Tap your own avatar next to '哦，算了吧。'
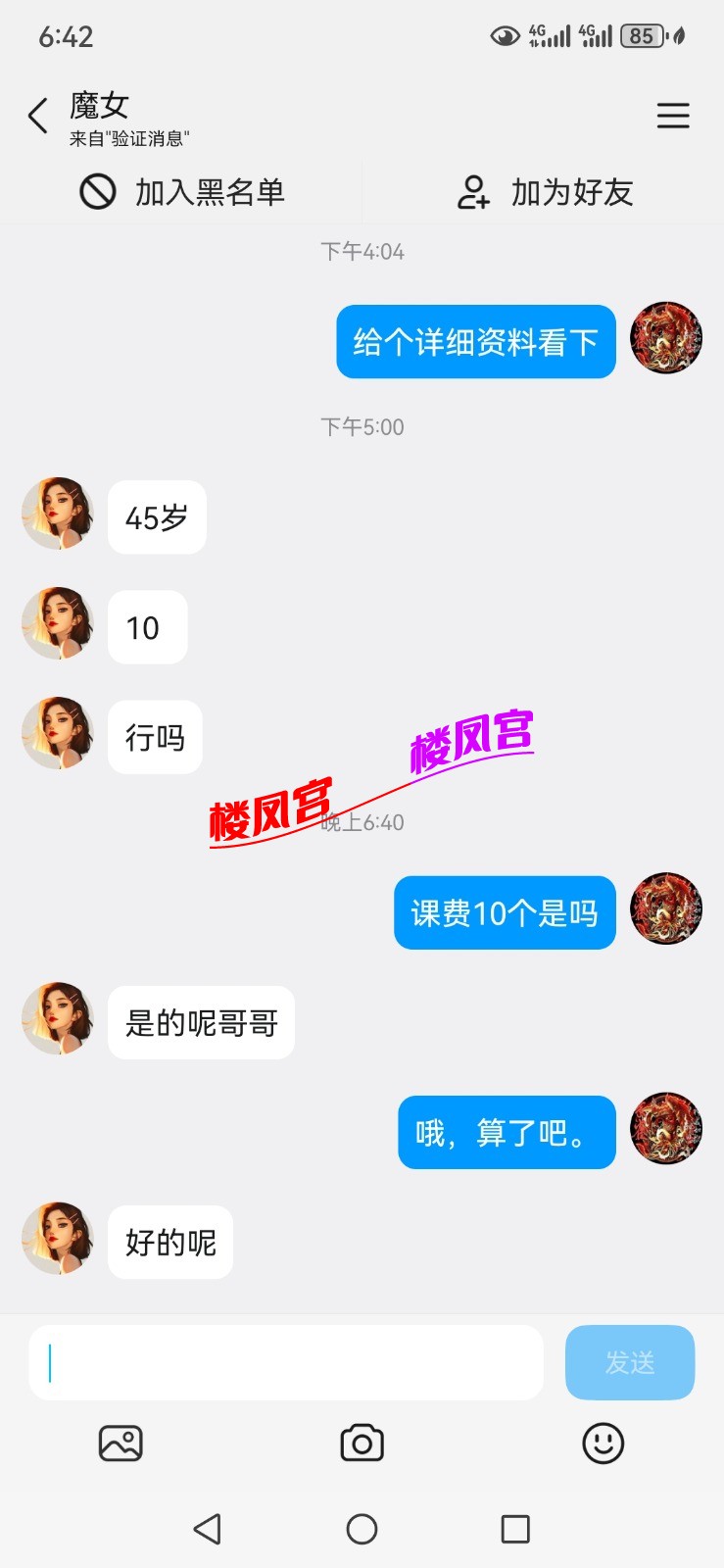This screenshot has height=1568, width=724. point(666,1132)
